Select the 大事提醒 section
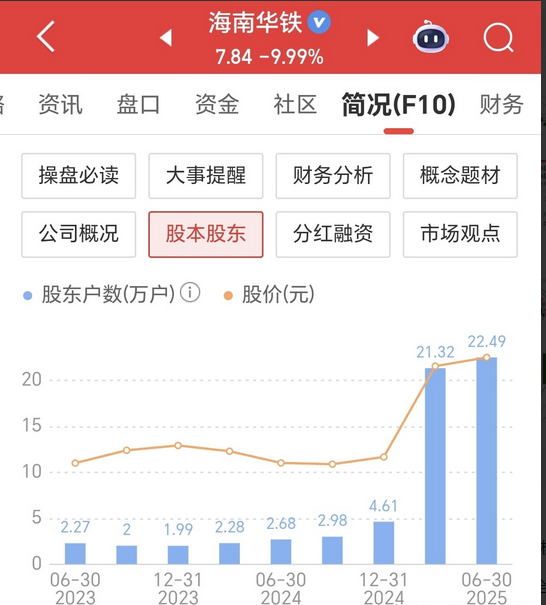This screenshot has height=605, width=546. (x=206, y=176)
